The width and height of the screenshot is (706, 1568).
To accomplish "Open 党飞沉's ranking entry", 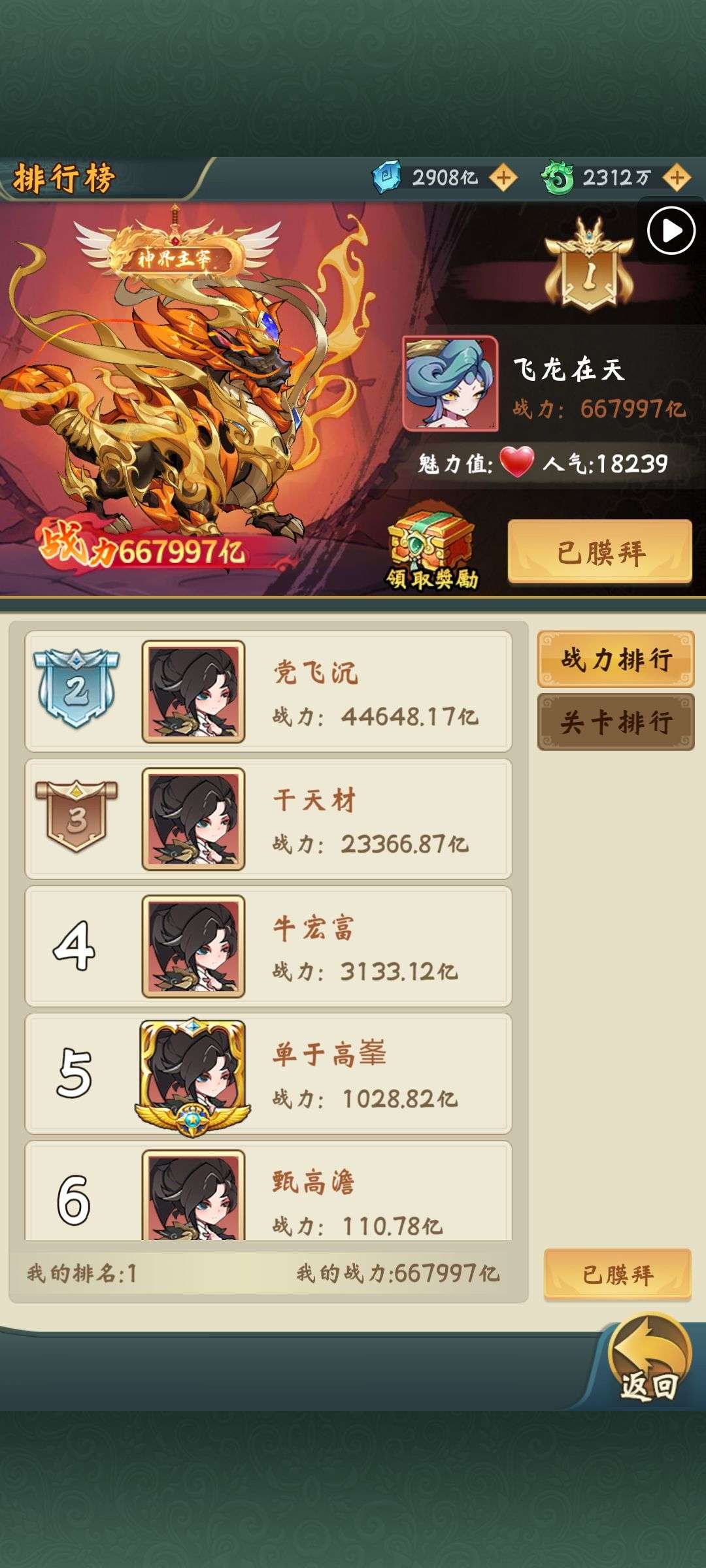I will point(268,691).
